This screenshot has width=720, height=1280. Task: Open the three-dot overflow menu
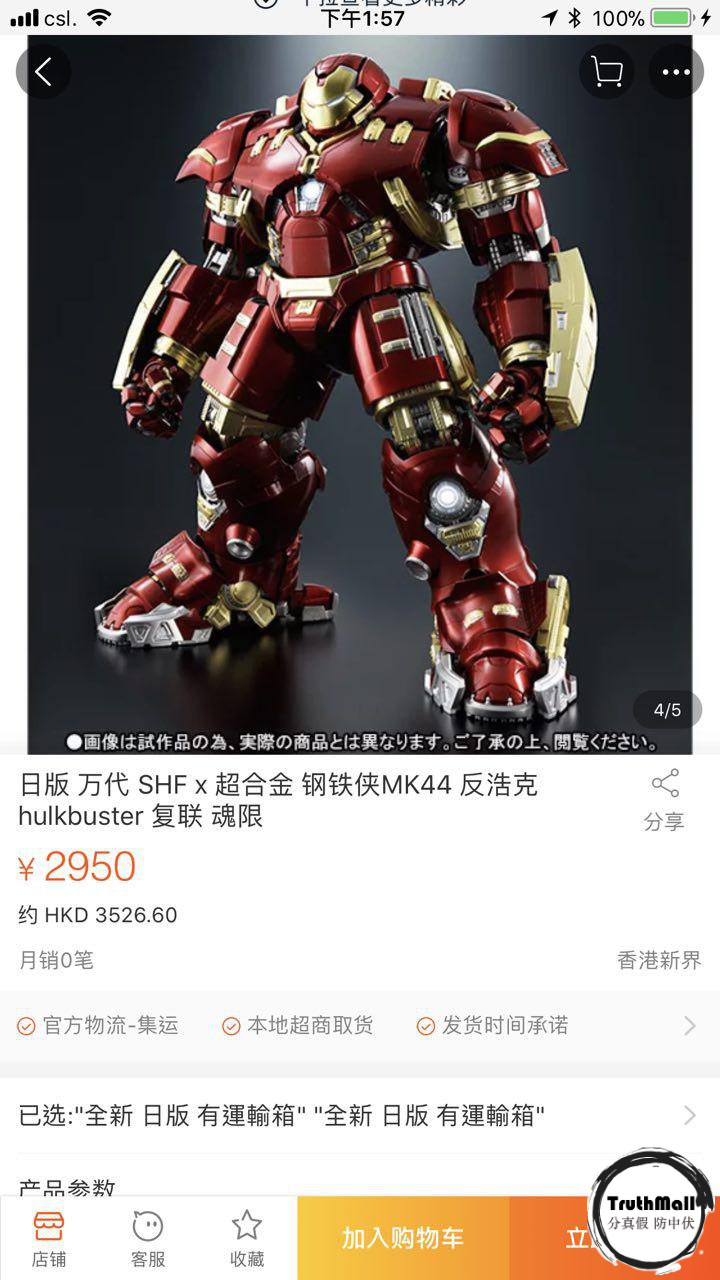(676, 72)
